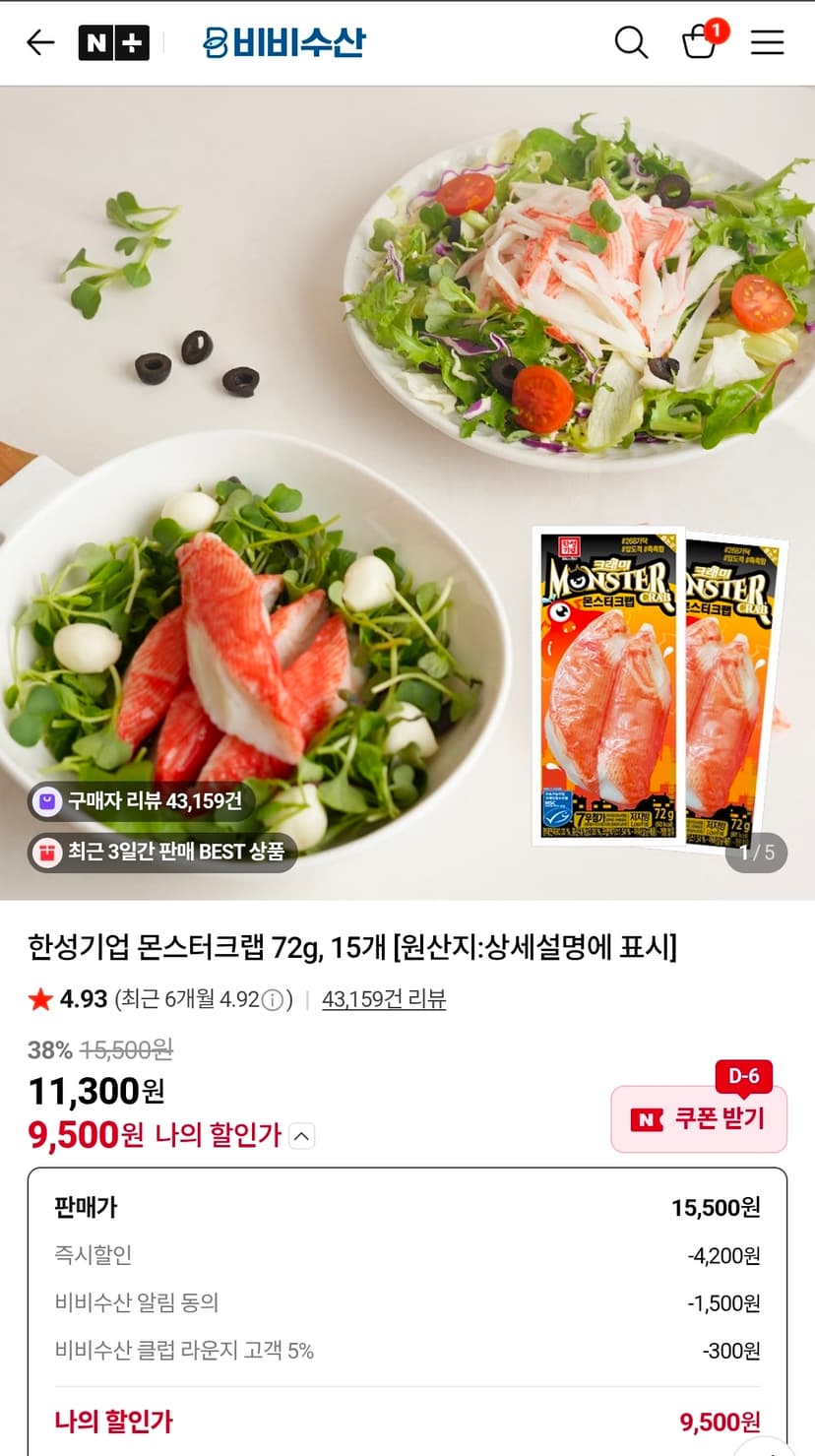Collapse the 나의 할인가 details chevron
This screenshot has height=1456, width=815.
[303, 1136]
